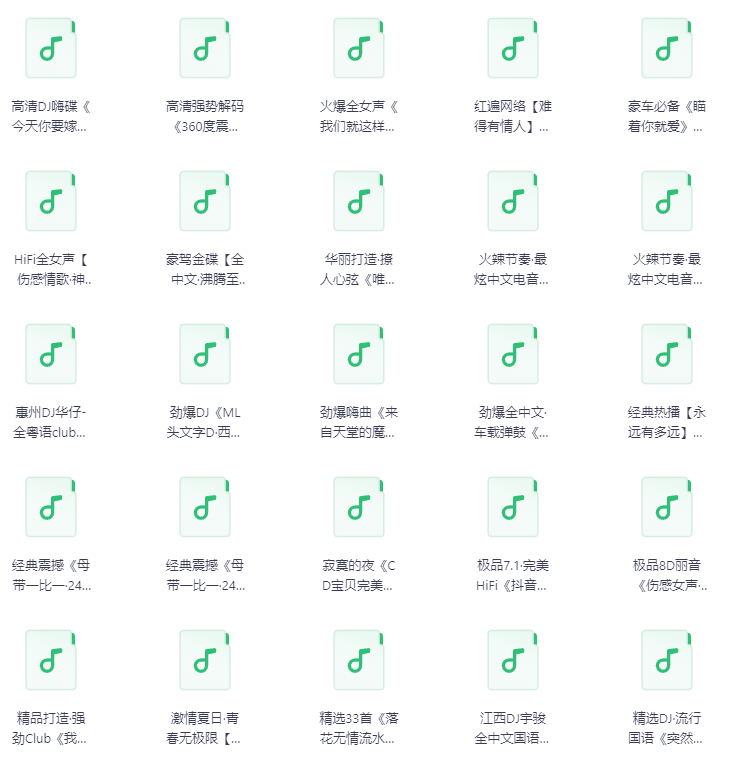Open the music file 高清强势解码《360度震…
This screenshot has height=774, width=735.
[x=205, y=48]
